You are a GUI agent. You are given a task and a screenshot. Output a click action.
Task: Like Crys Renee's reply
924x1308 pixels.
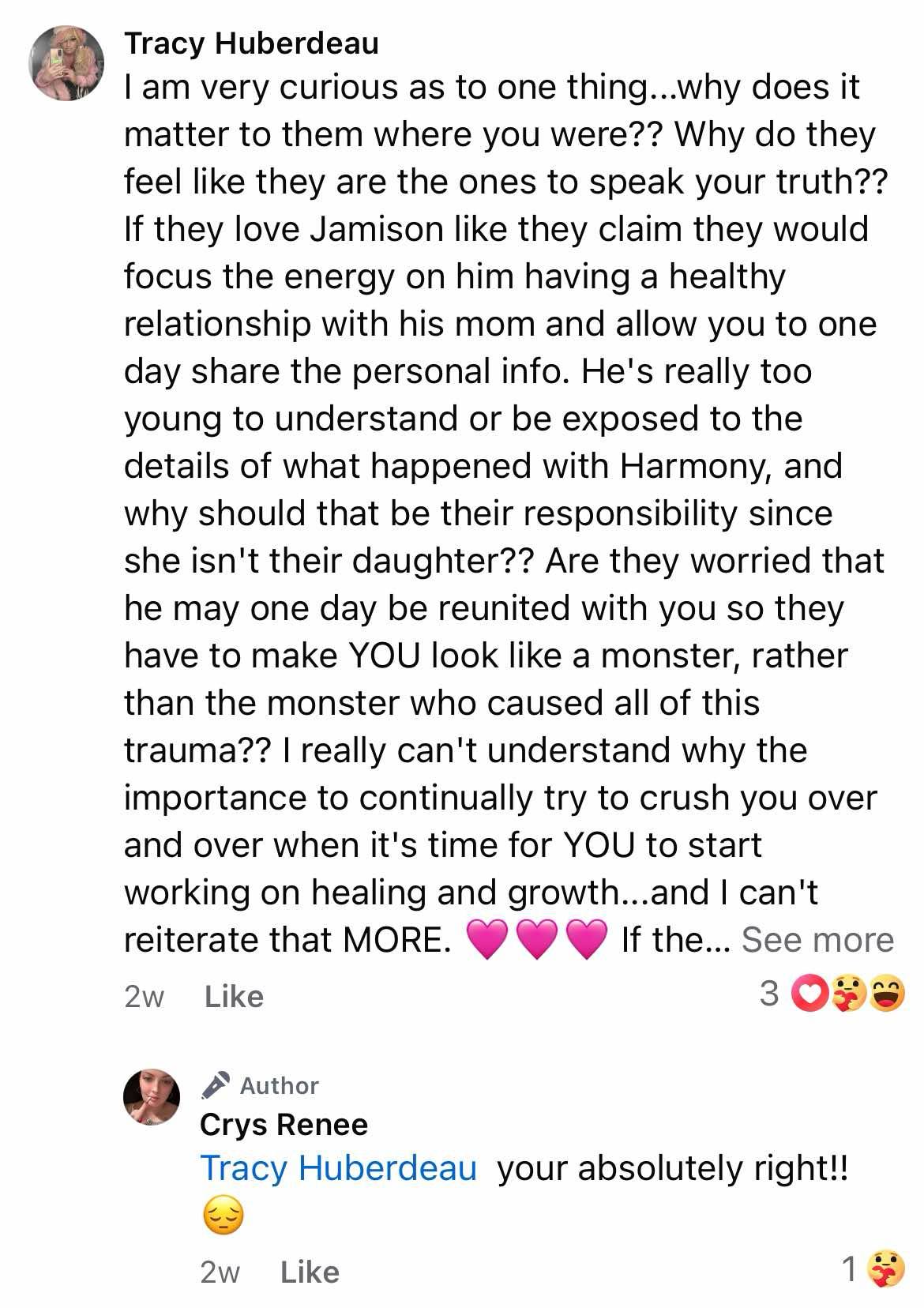(x=310, y=1272)
